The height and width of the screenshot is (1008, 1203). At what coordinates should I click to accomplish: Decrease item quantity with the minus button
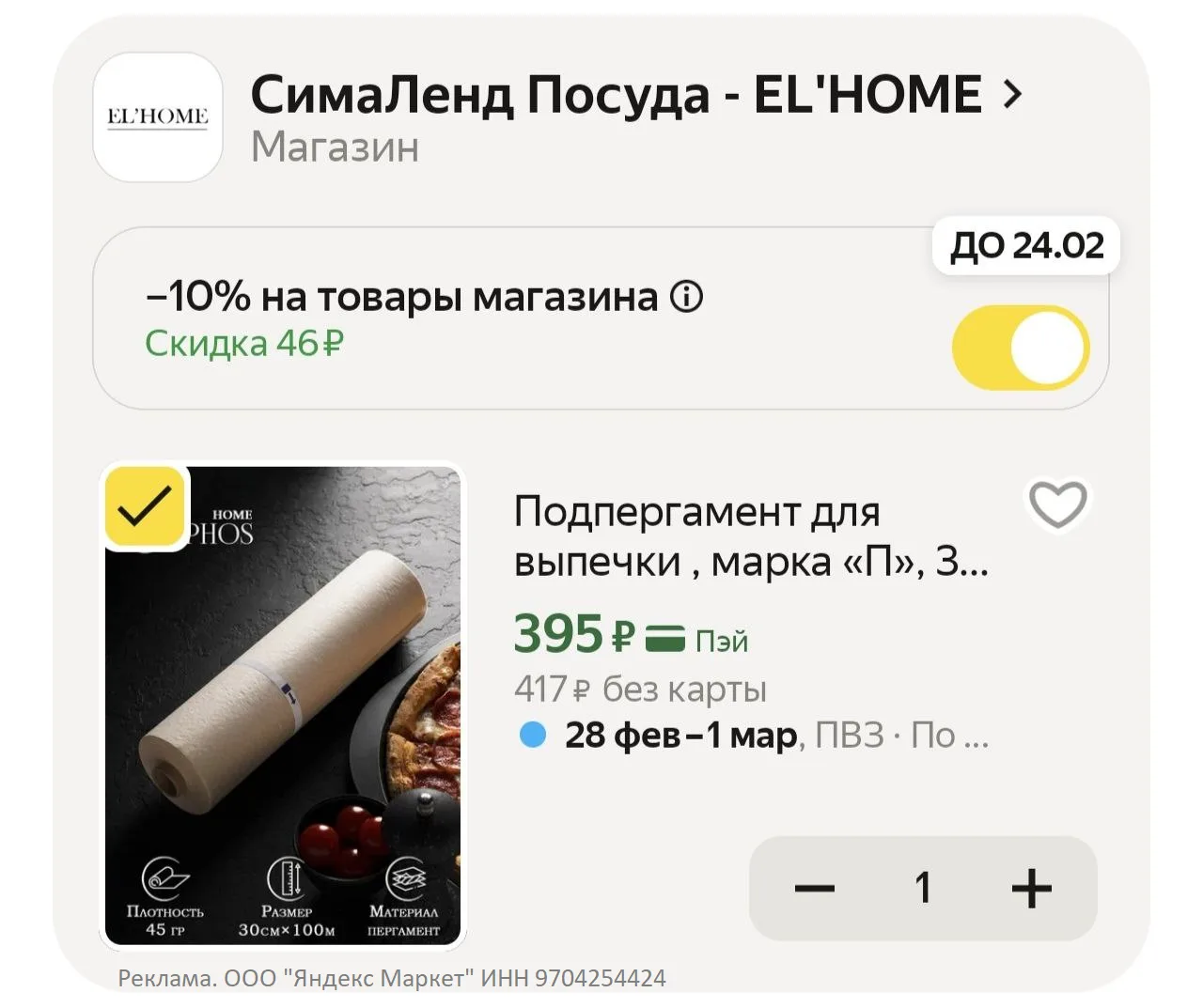tap(814, 888)
